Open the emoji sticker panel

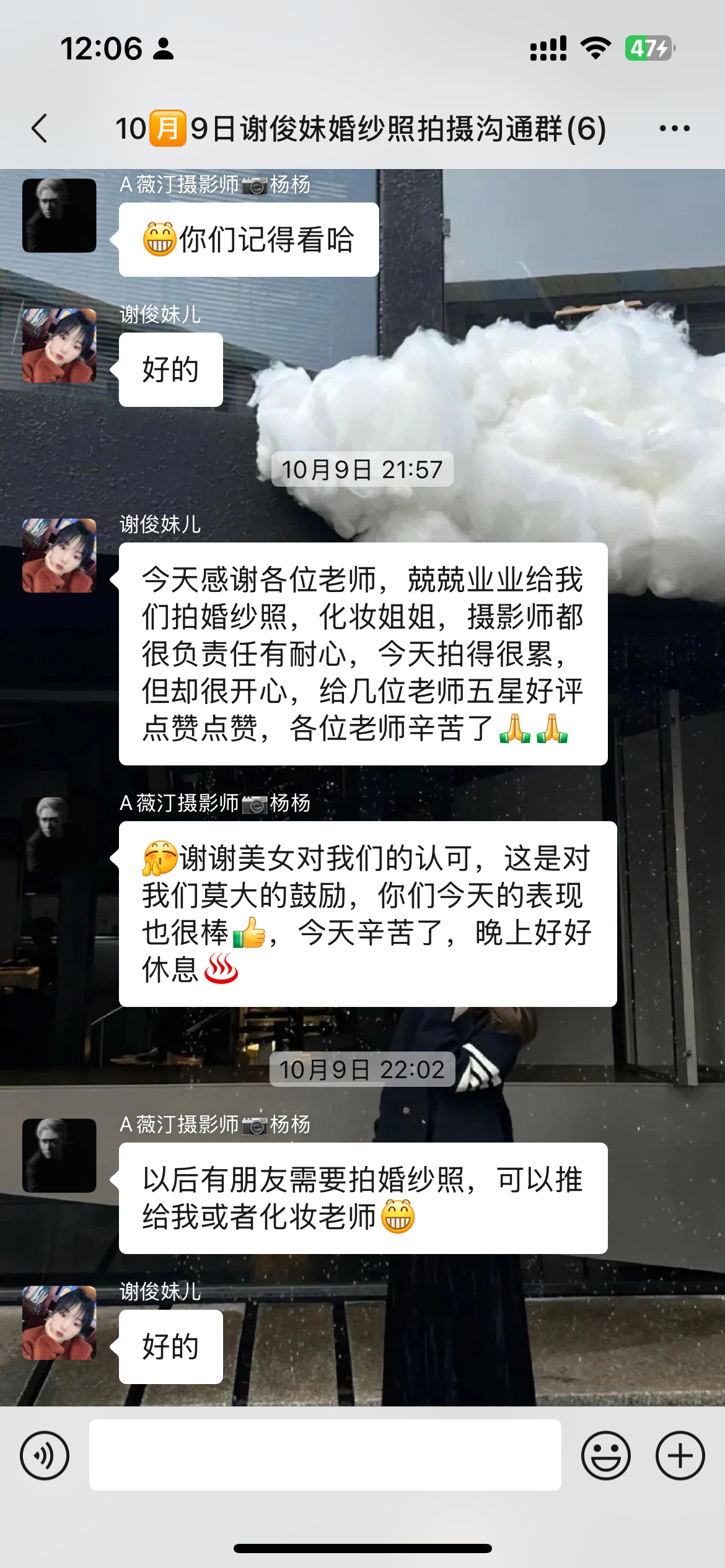(605, 1455)
